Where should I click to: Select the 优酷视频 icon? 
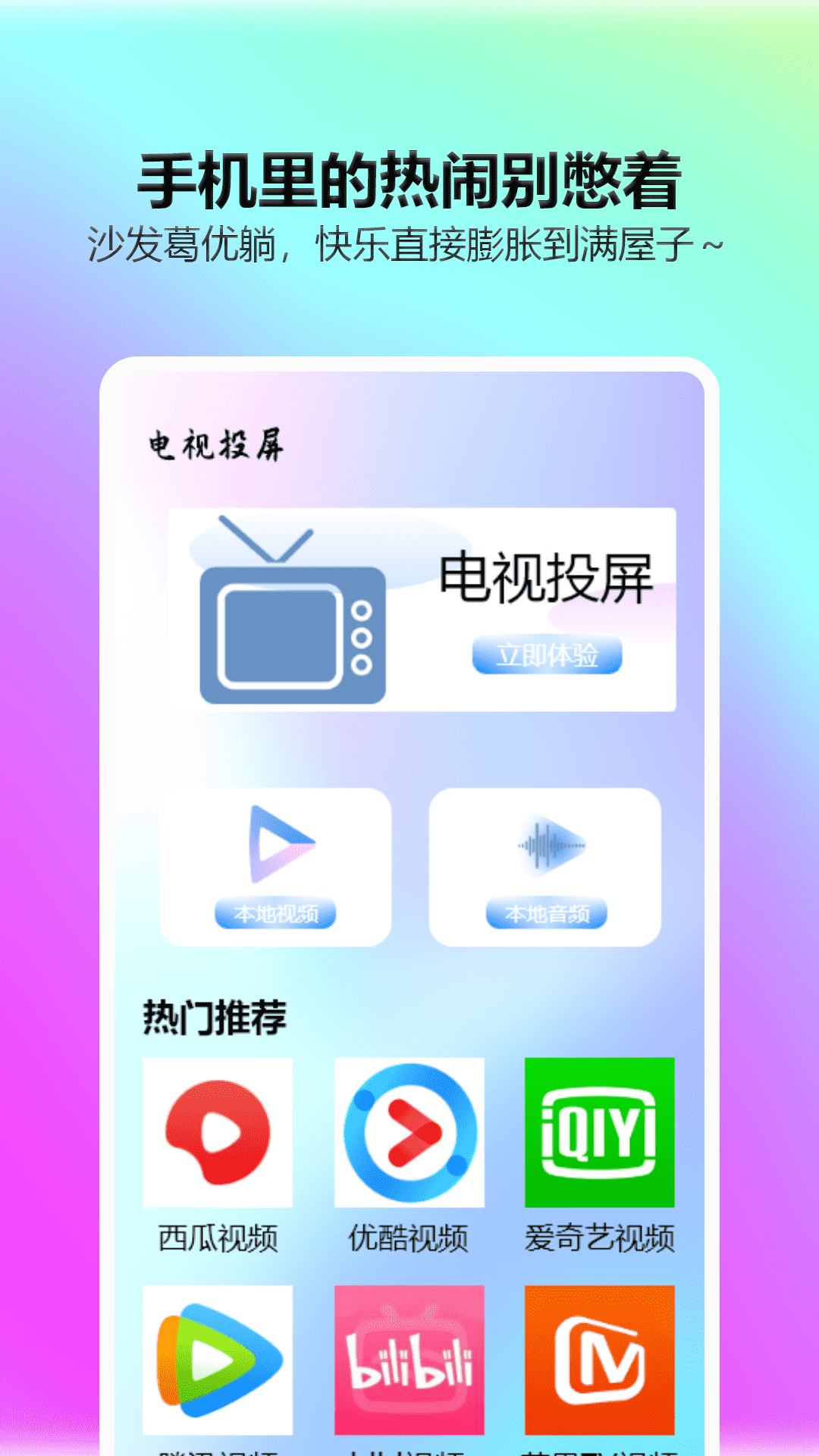click(409, 1131)
